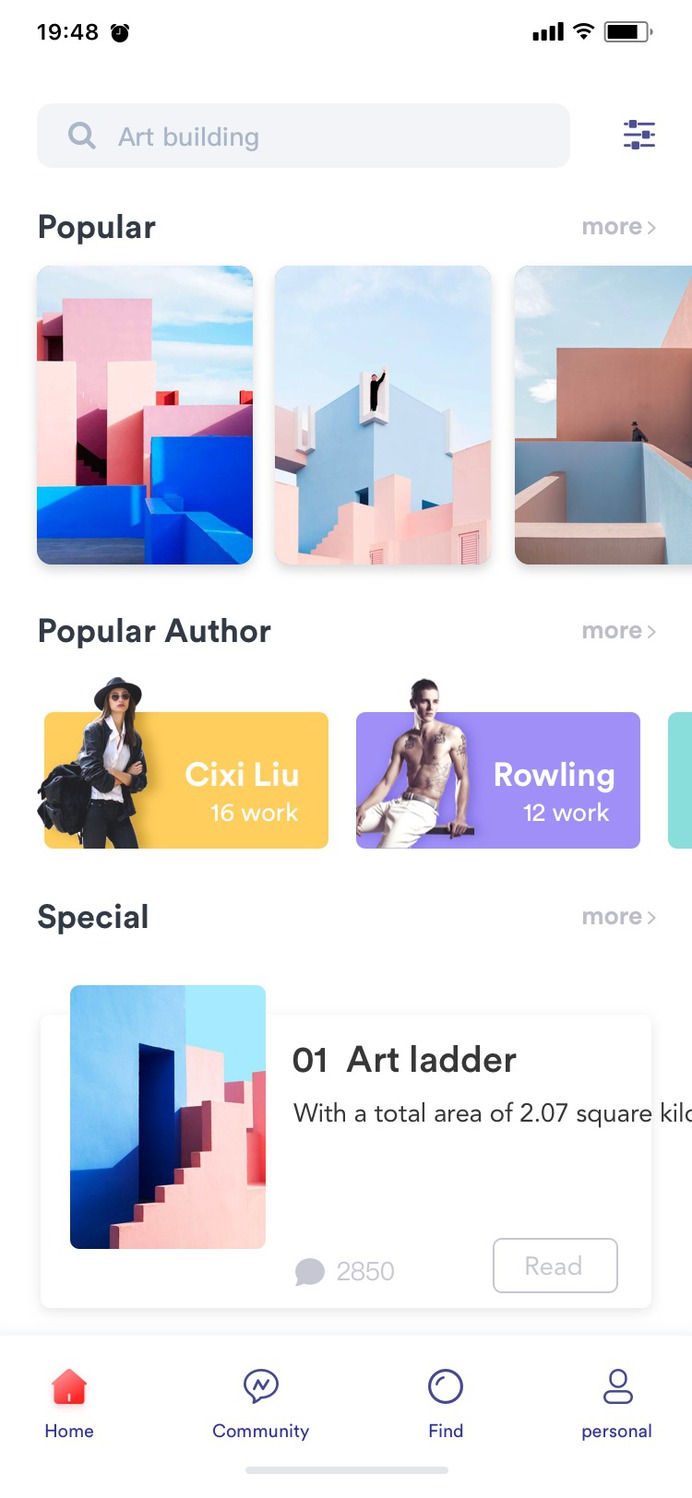
Task: Open Rowling's author card
Action: pos(498,780)
